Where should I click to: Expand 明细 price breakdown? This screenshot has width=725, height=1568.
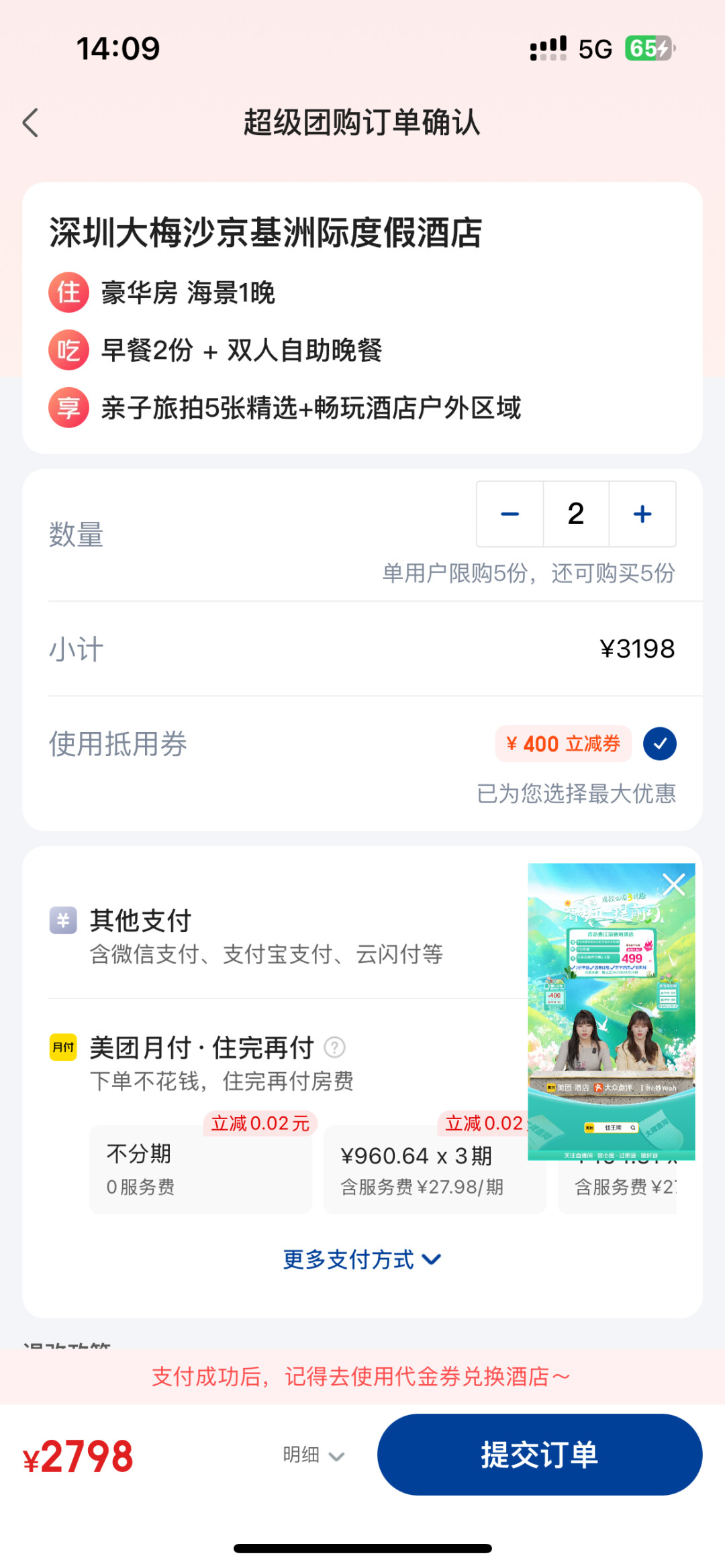[313, 1455]
